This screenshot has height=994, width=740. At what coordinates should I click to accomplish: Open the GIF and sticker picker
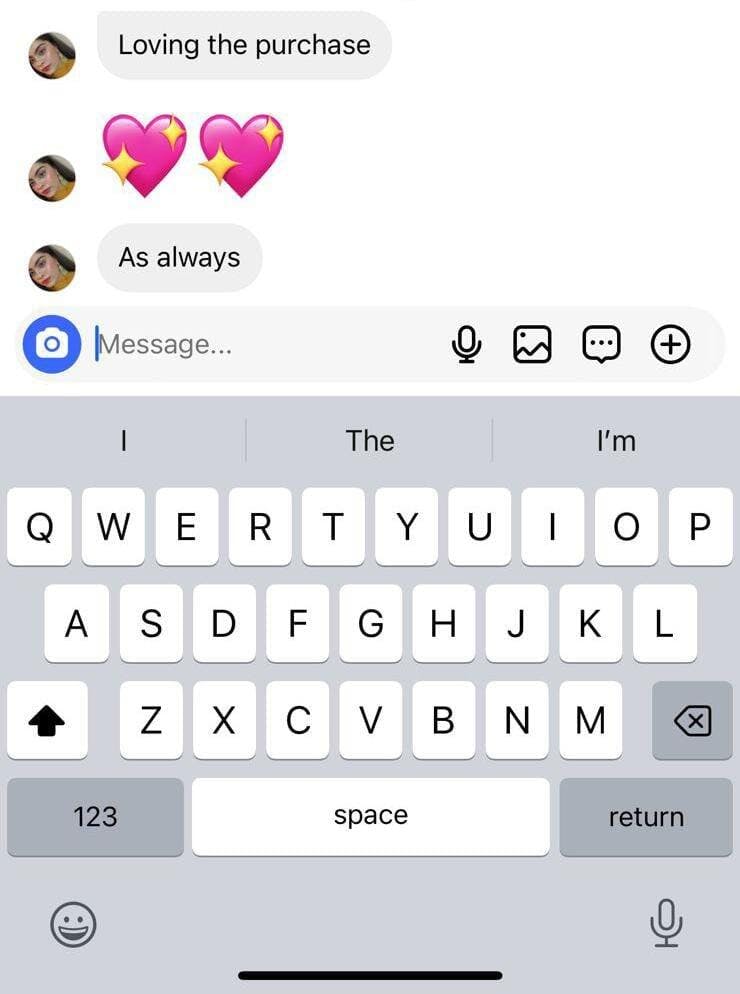(x=601, y=345)
